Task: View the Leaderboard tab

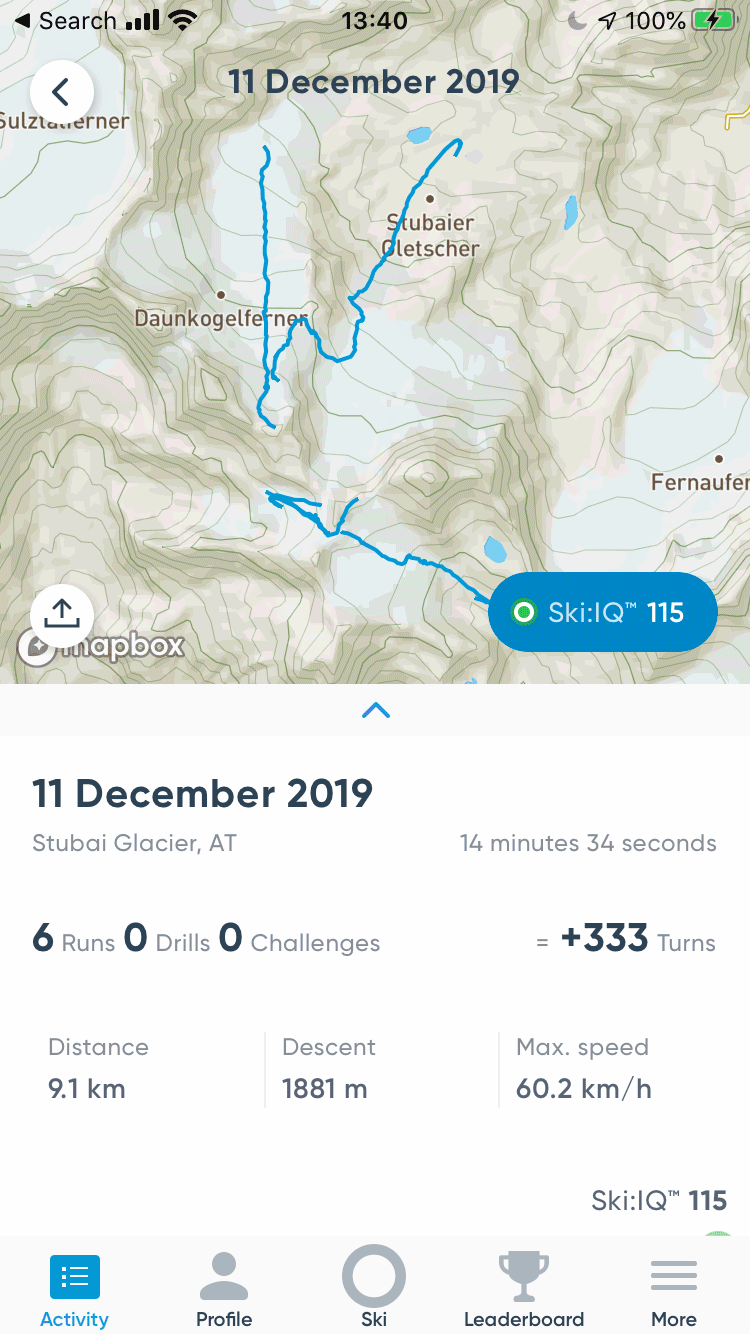Action: [524, 1290]
